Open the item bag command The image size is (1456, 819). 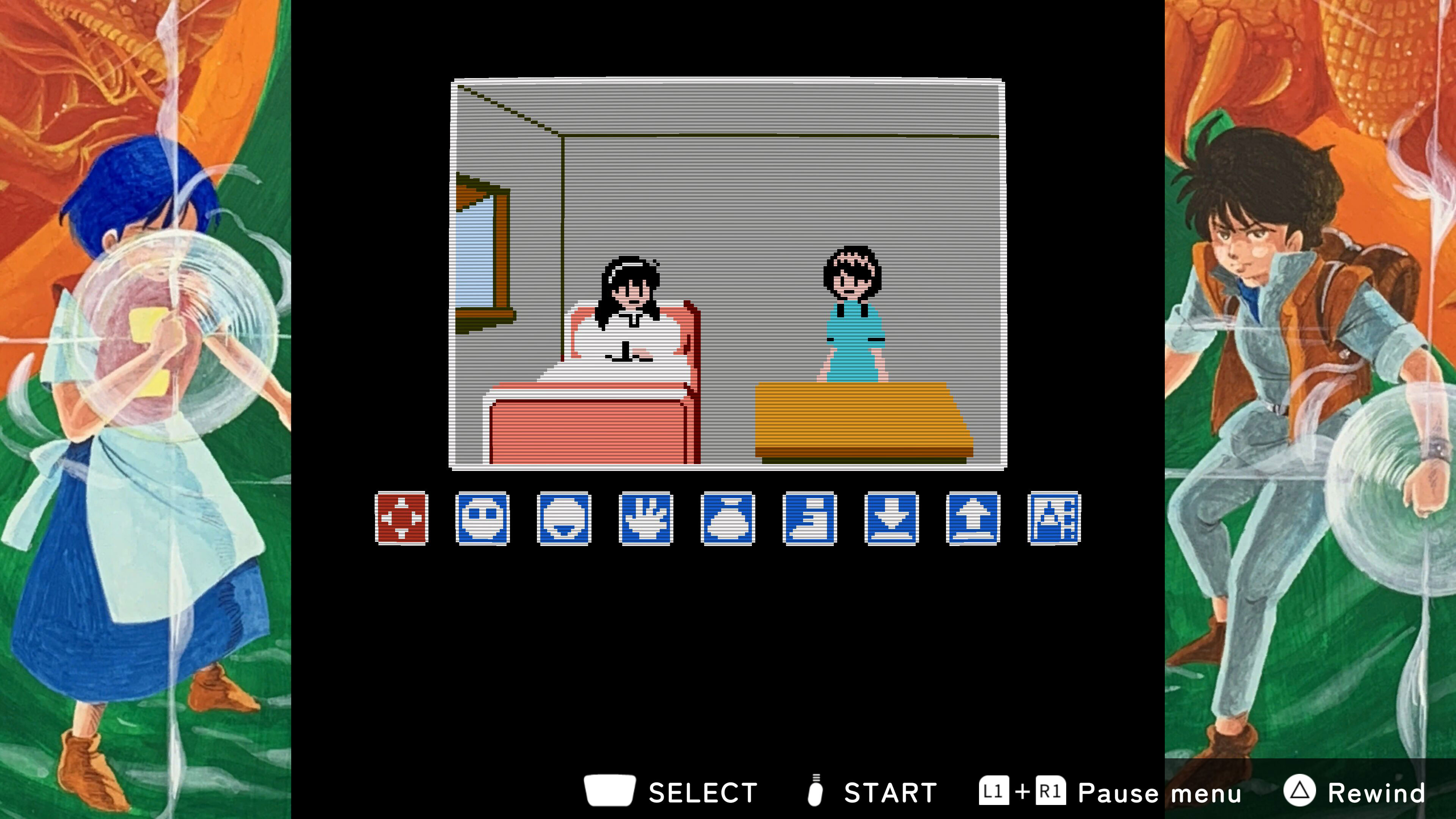(728, 518)
